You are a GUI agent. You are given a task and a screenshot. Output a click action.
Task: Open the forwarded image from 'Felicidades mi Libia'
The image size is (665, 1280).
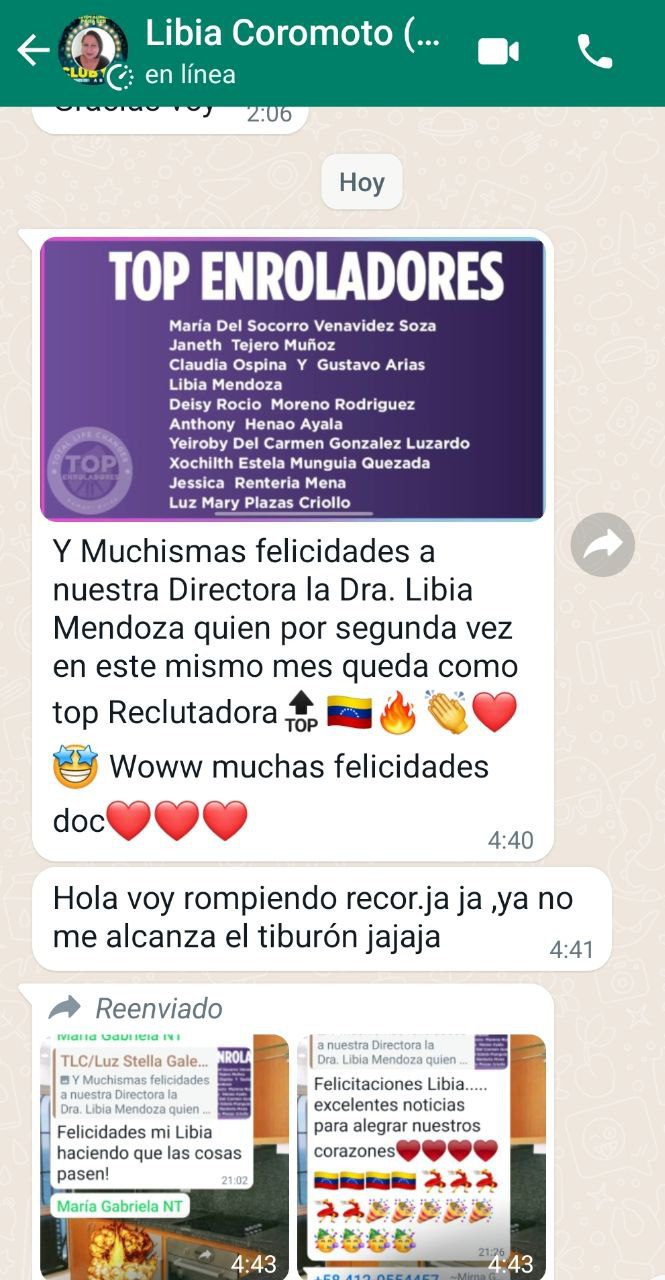coord(164,1155)
